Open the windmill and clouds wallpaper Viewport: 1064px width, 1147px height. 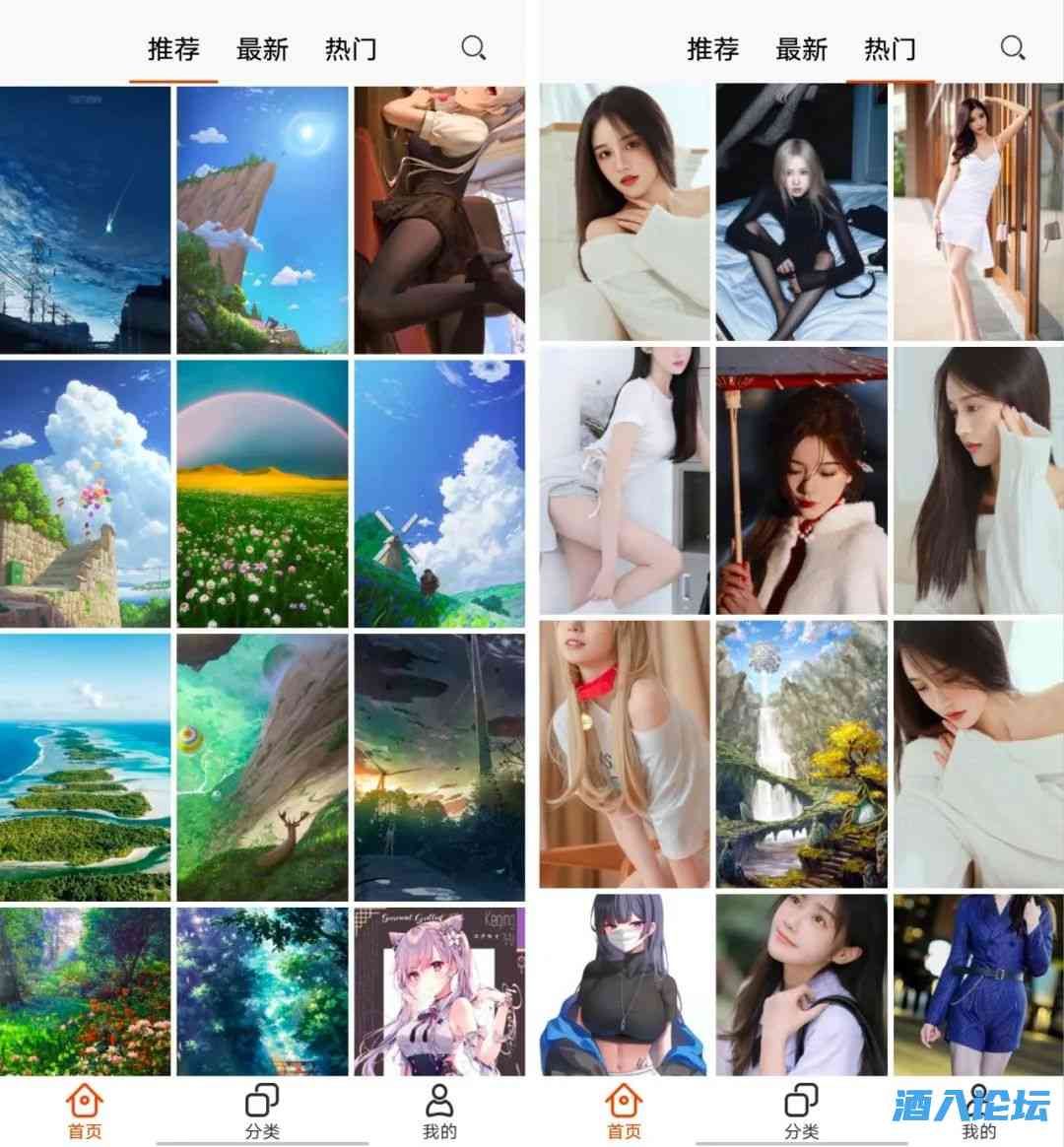click(439, 493)
